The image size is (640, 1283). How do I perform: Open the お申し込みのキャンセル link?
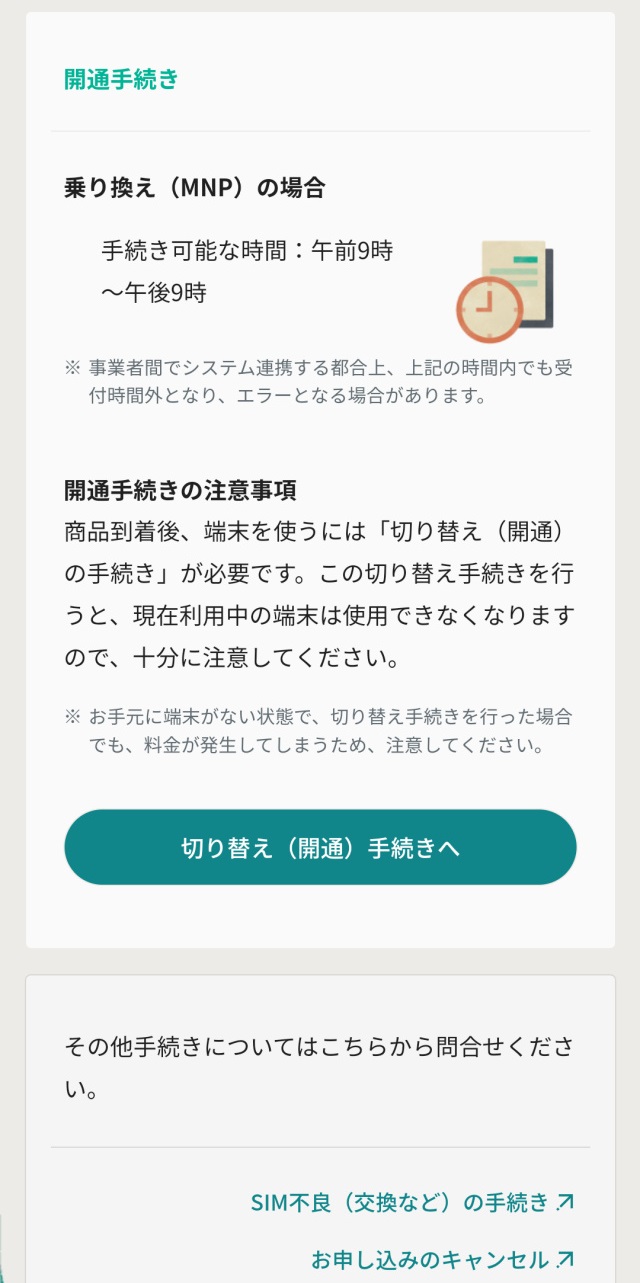(x=442, y=1258)
